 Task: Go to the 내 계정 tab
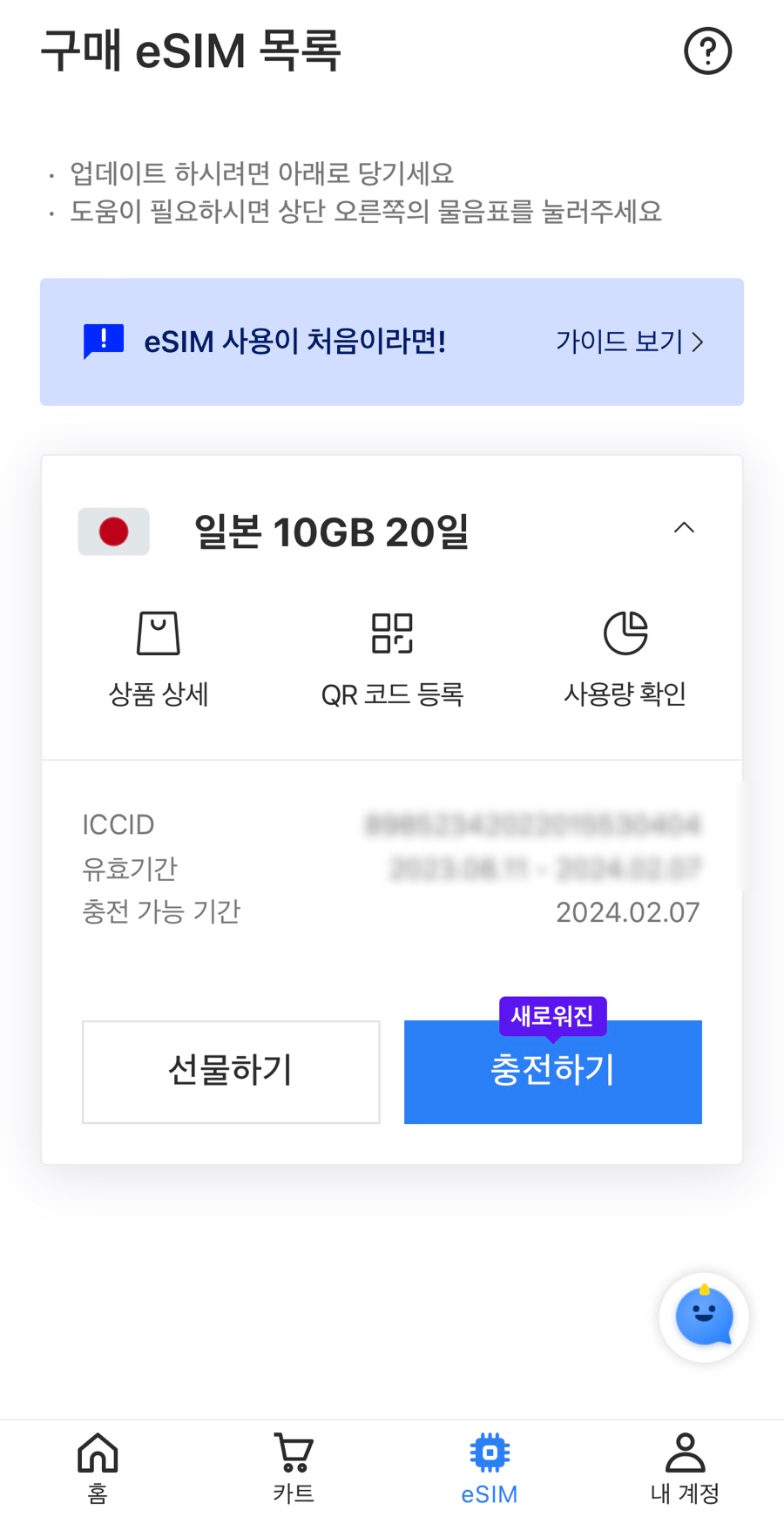coord(686,1469)
